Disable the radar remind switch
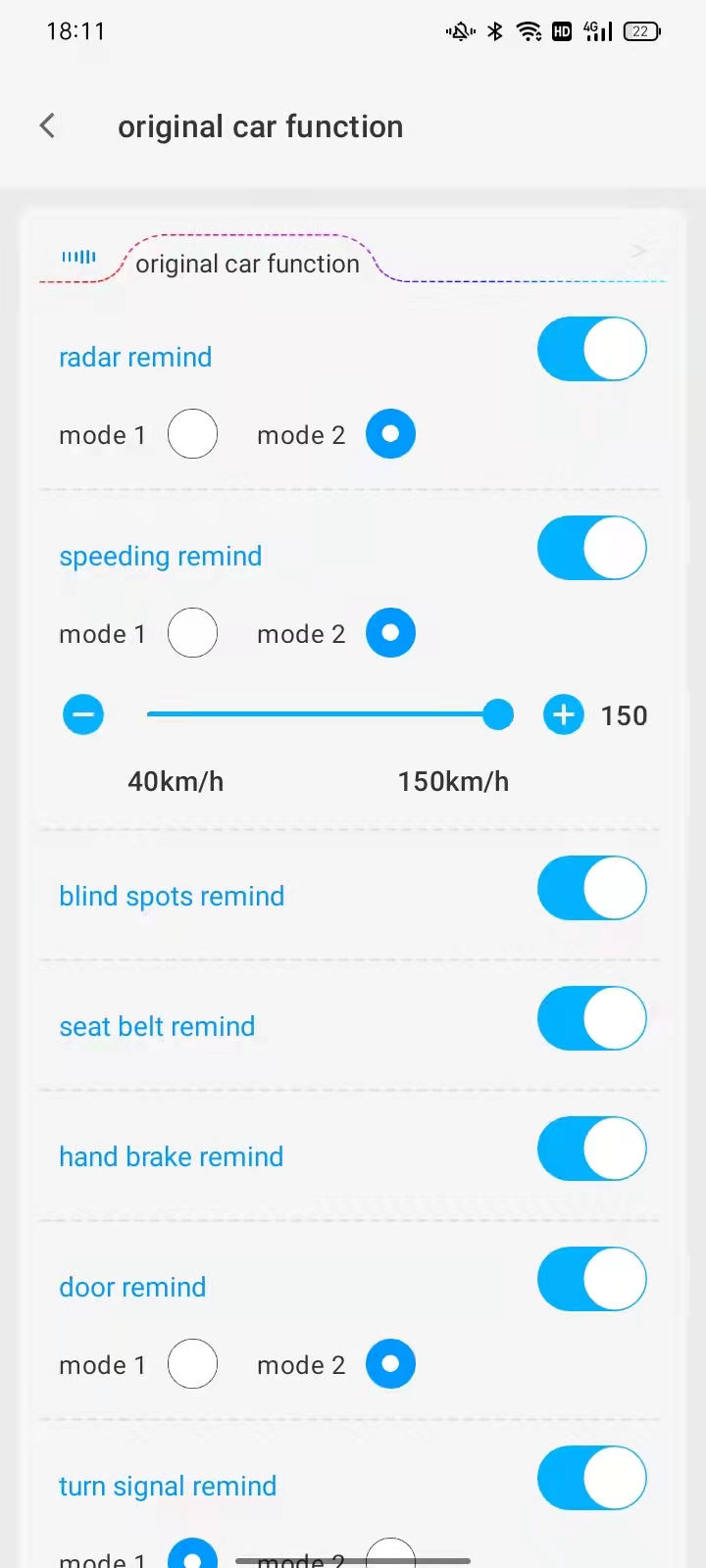The width and height of the screenshot is (706, 1568). click(x=592, y=349)
